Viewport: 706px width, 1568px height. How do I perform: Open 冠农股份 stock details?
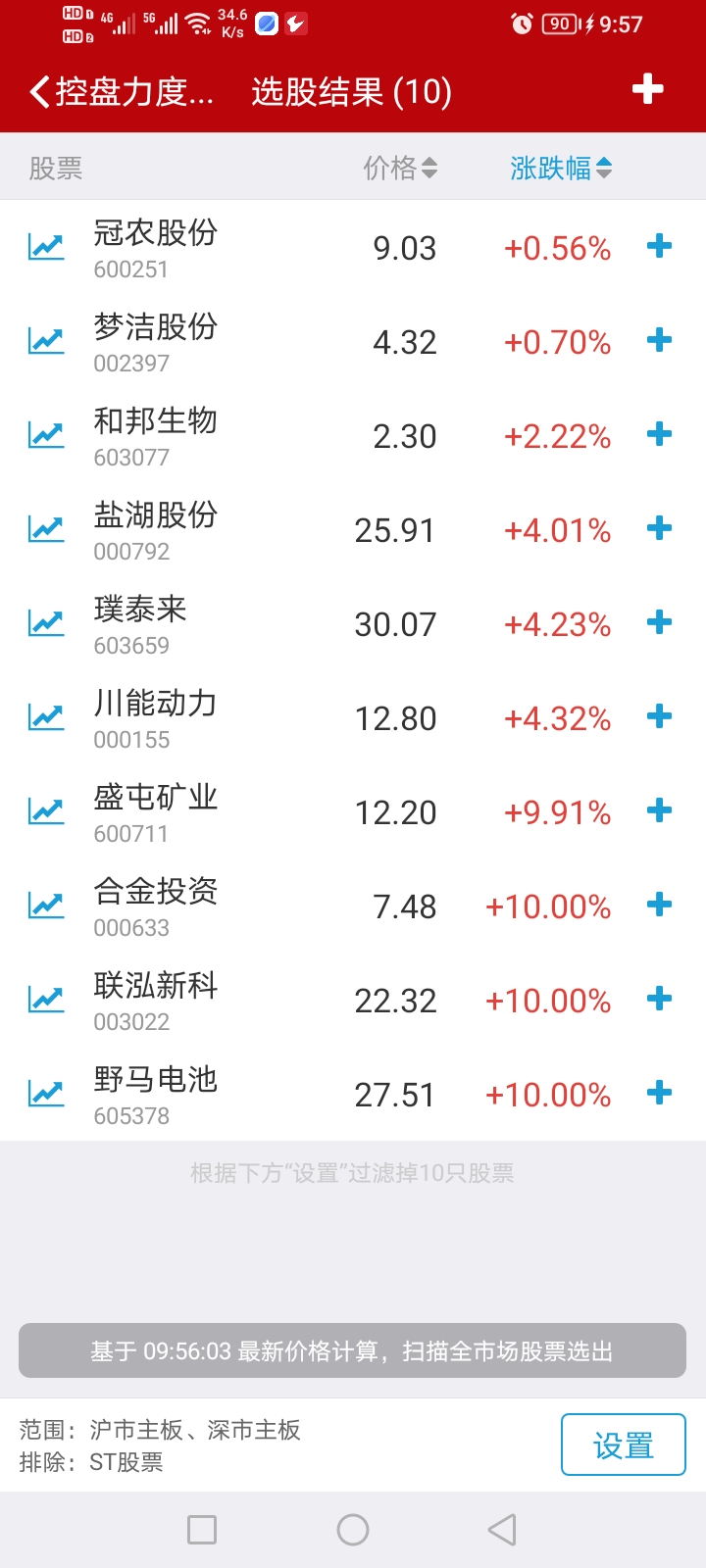click(155, 247)
